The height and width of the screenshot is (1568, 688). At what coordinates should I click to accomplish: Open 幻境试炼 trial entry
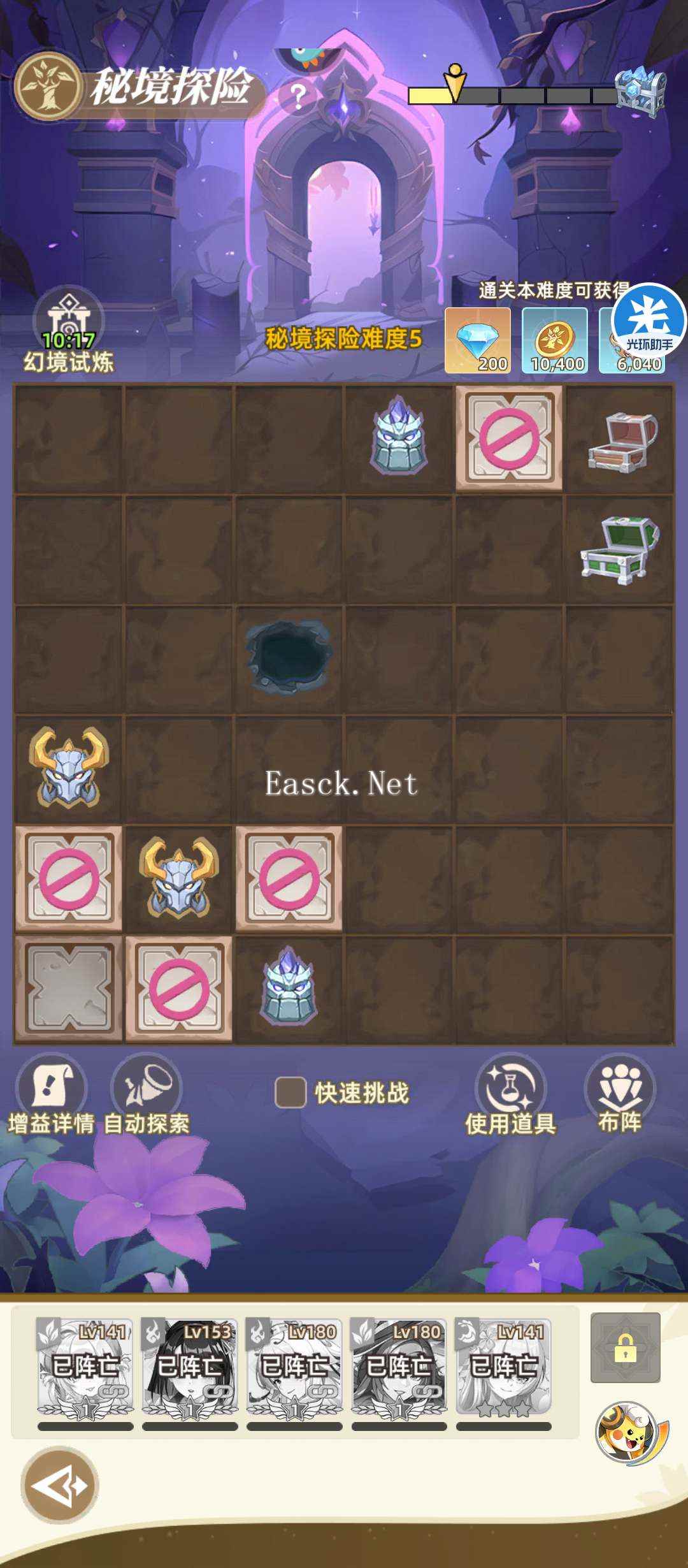point(68,331)
